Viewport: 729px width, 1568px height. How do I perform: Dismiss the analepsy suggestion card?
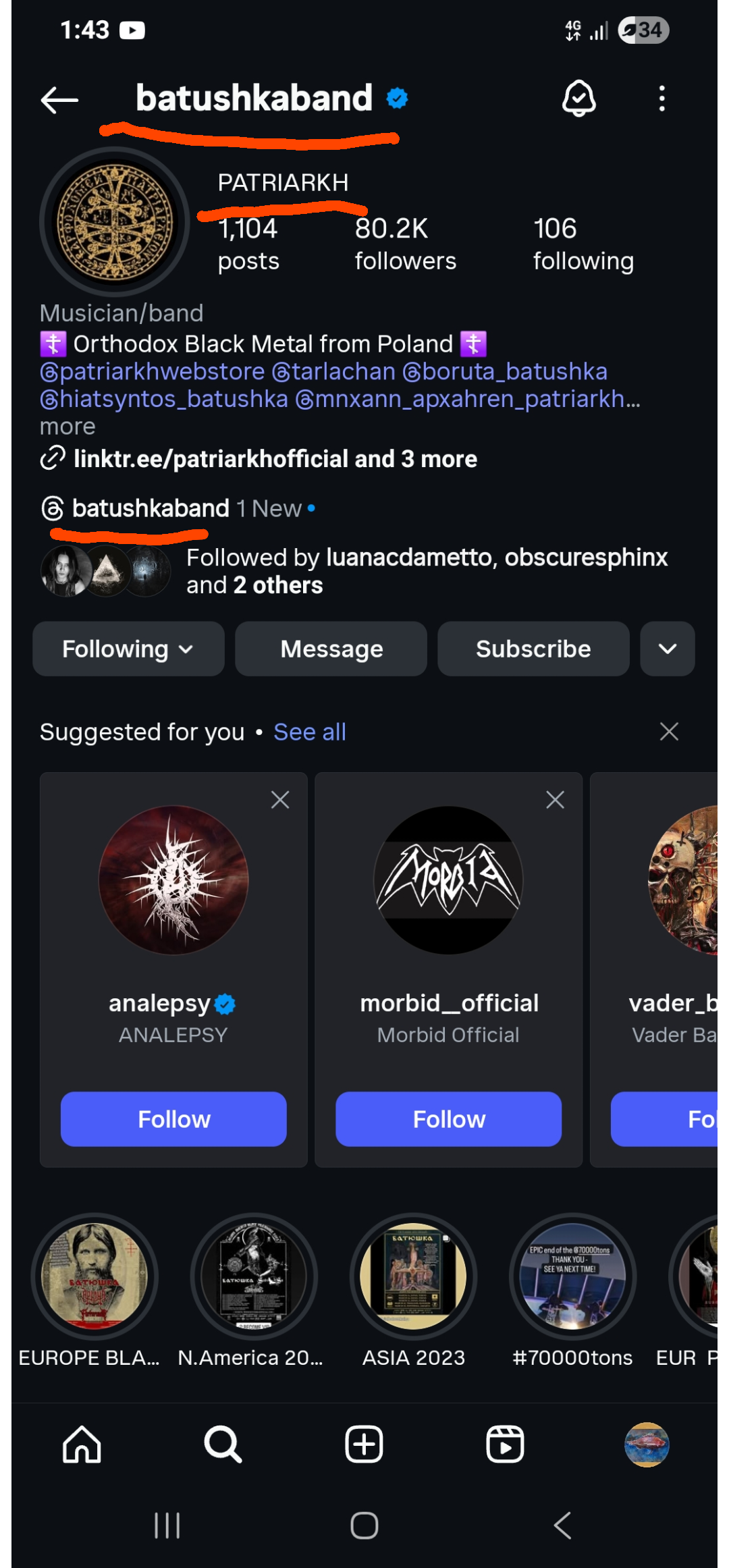click(x=280, y=800)
